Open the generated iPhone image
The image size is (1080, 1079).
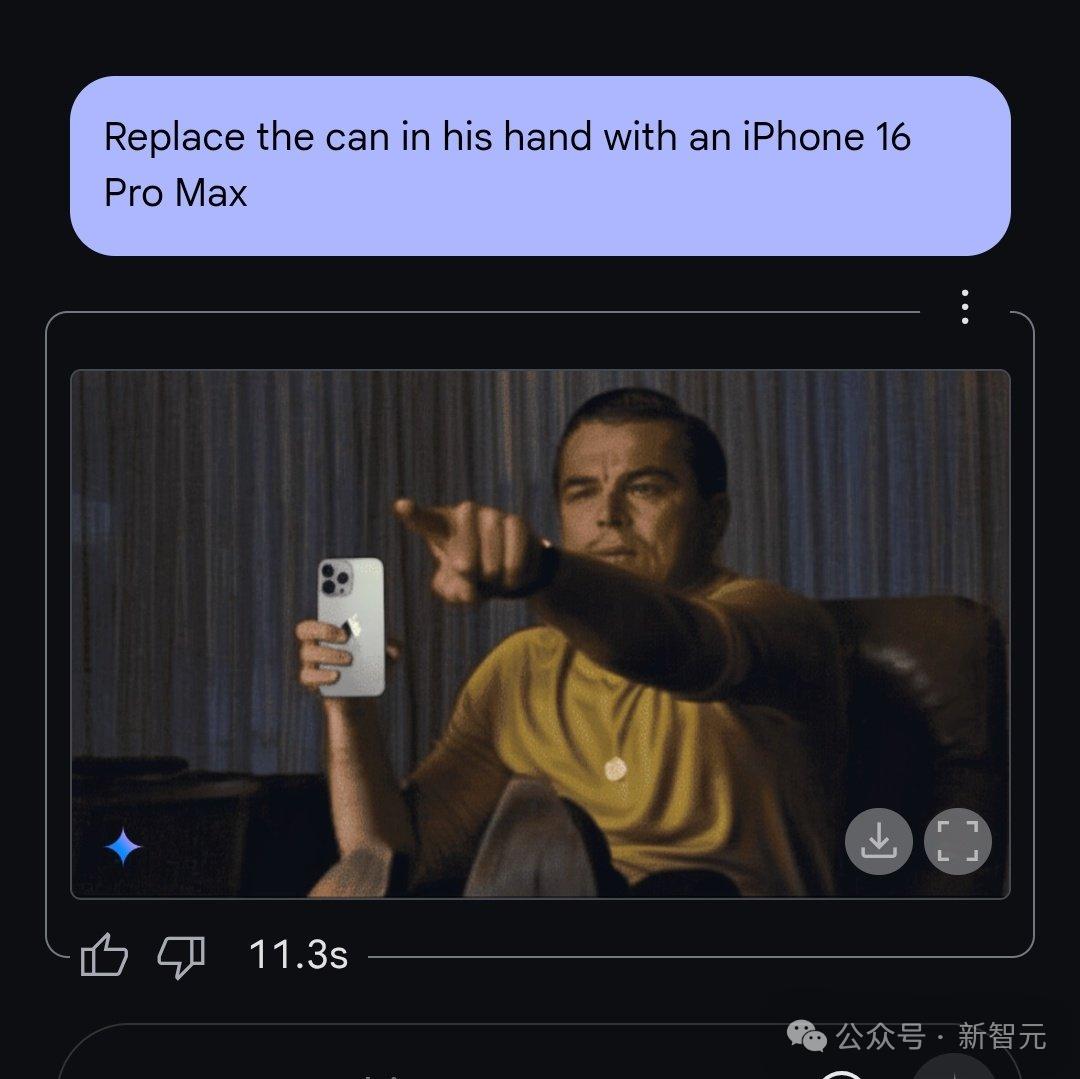click(540, 633)
